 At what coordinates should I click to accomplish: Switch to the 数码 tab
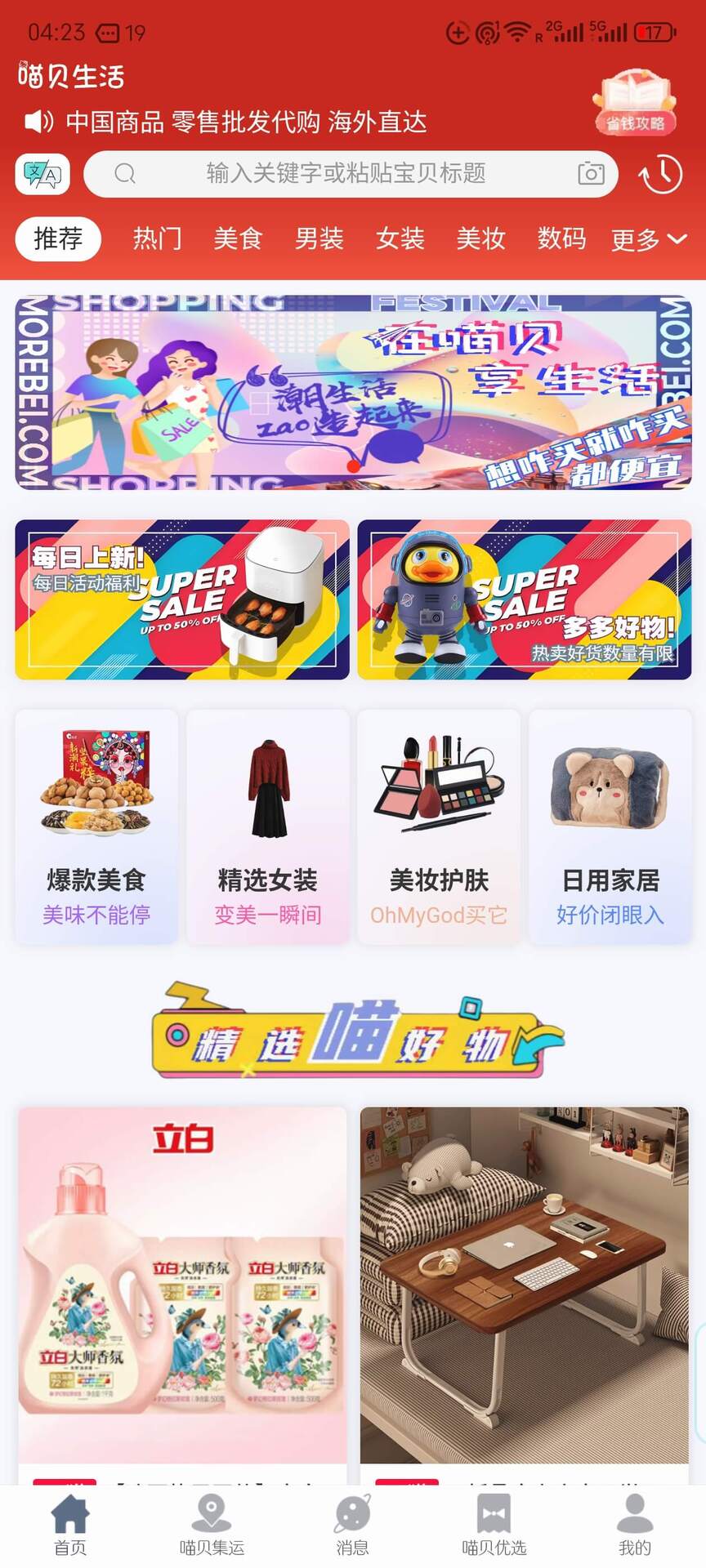561,238
